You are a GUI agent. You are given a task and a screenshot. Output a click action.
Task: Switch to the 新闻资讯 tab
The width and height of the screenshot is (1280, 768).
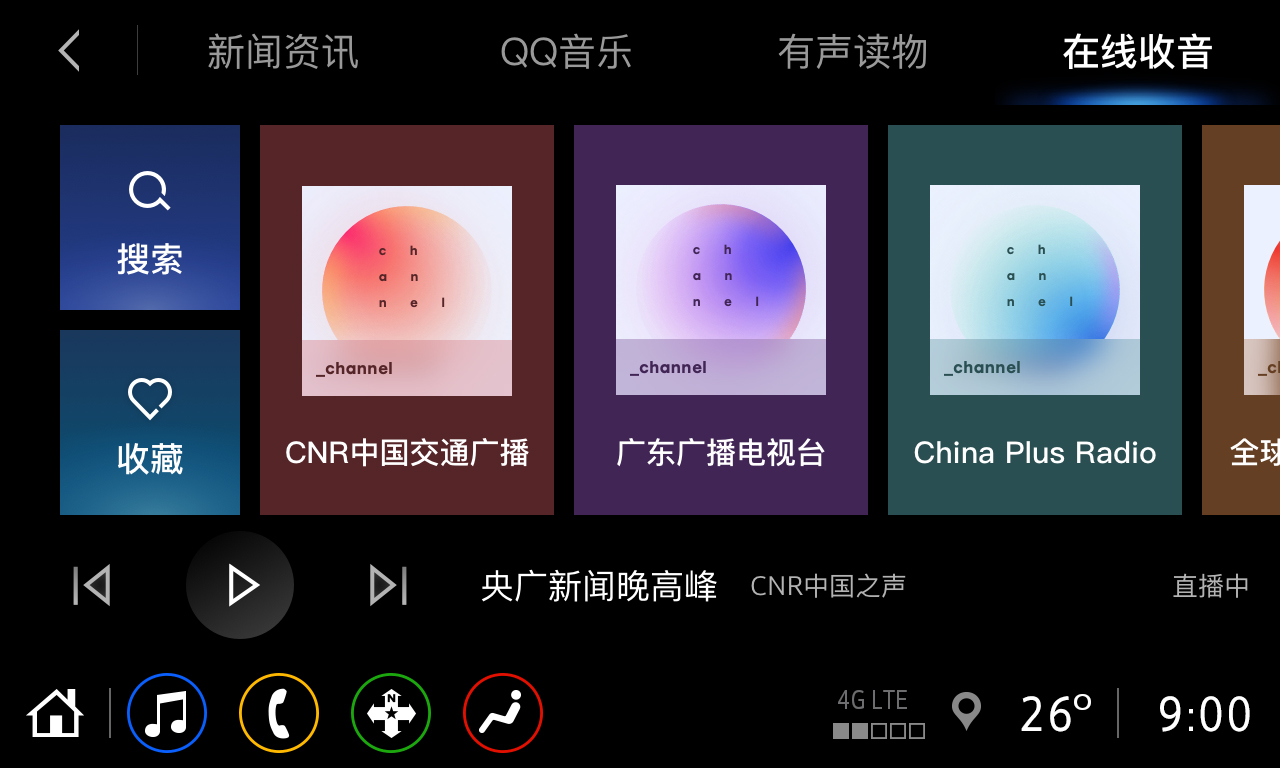pyautogui.click(x=282, y=52)
